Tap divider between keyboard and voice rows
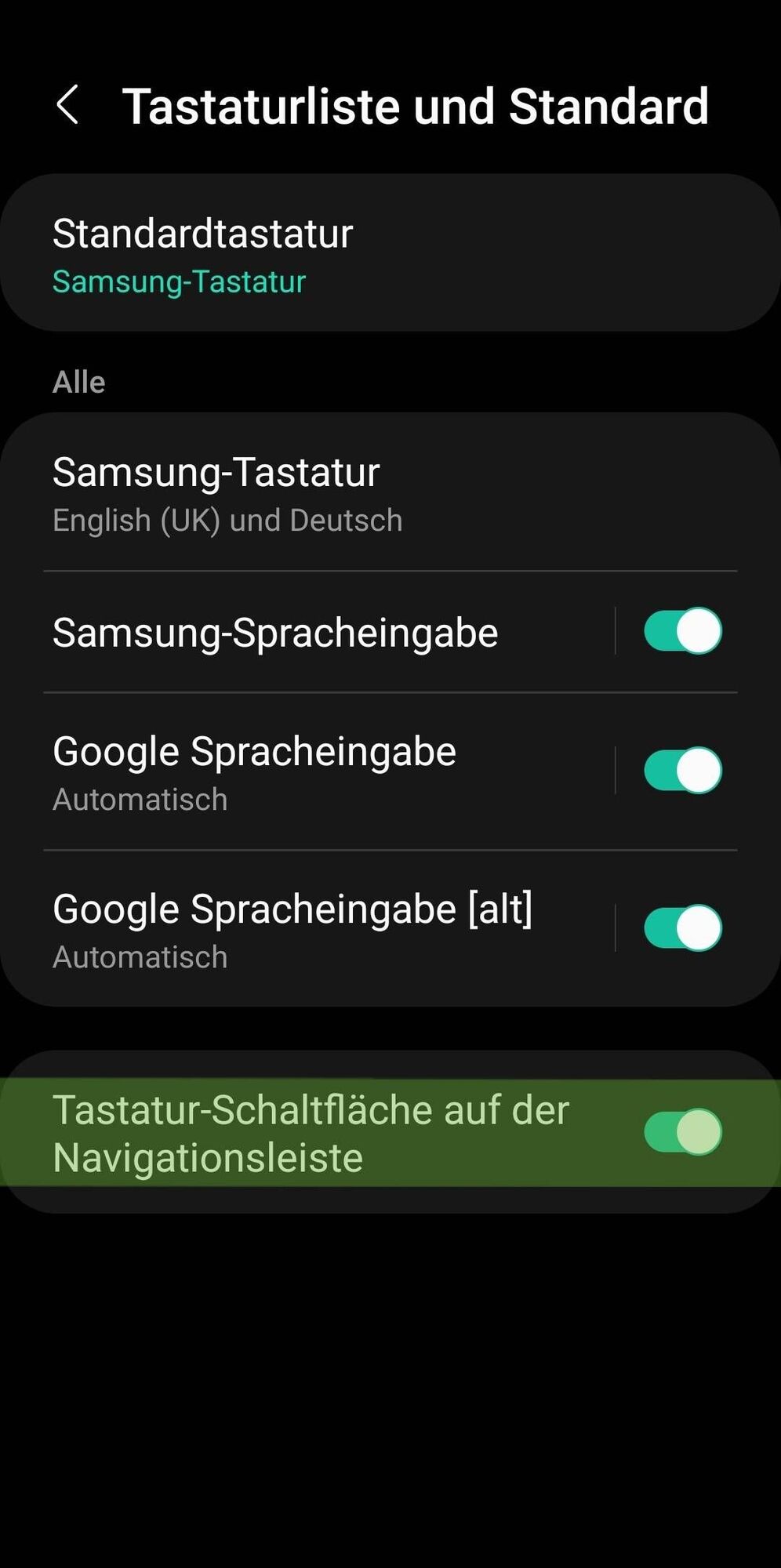This screenshot has width=781, height=1568. coord(390,570)
